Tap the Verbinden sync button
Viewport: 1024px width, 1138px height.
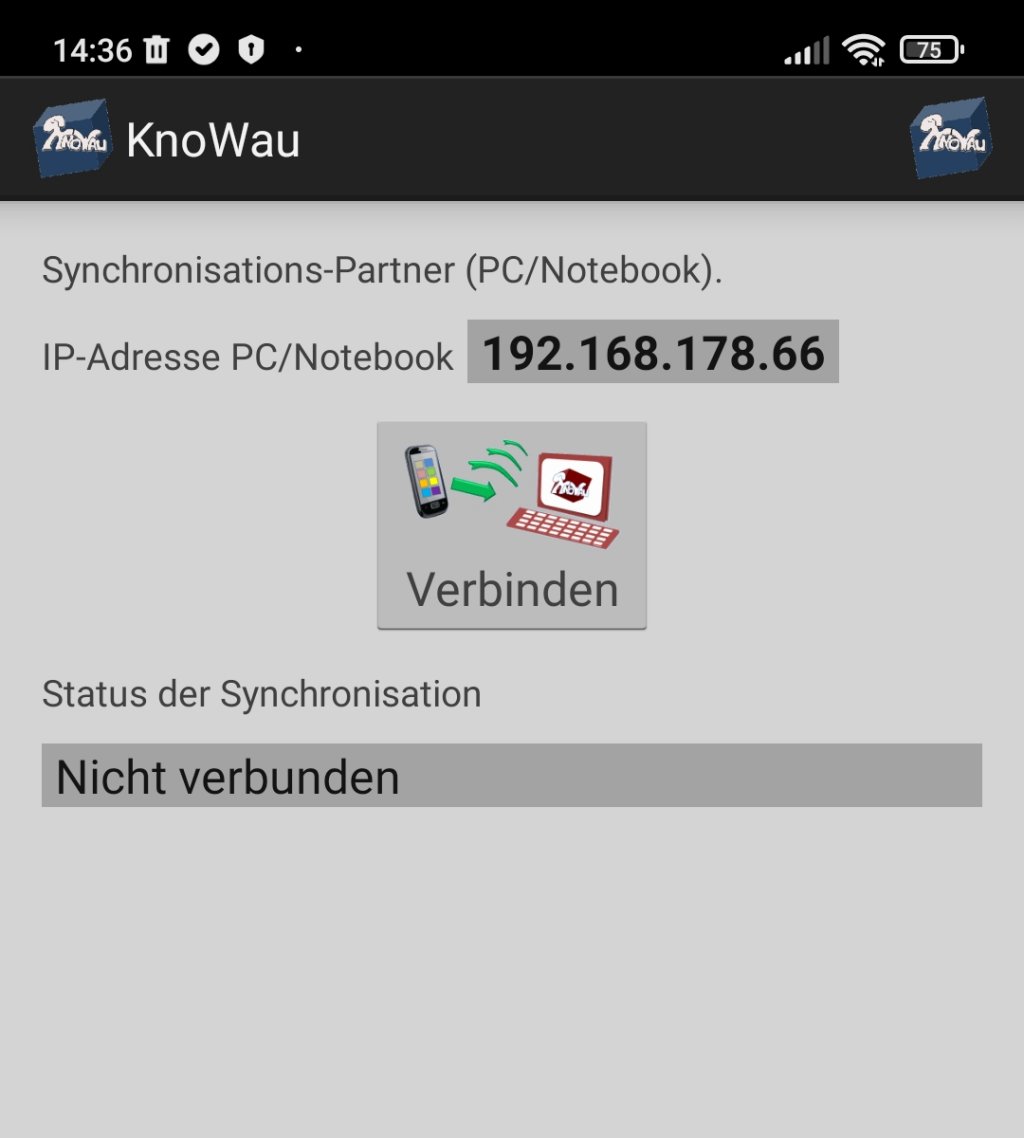coord(511,526)
